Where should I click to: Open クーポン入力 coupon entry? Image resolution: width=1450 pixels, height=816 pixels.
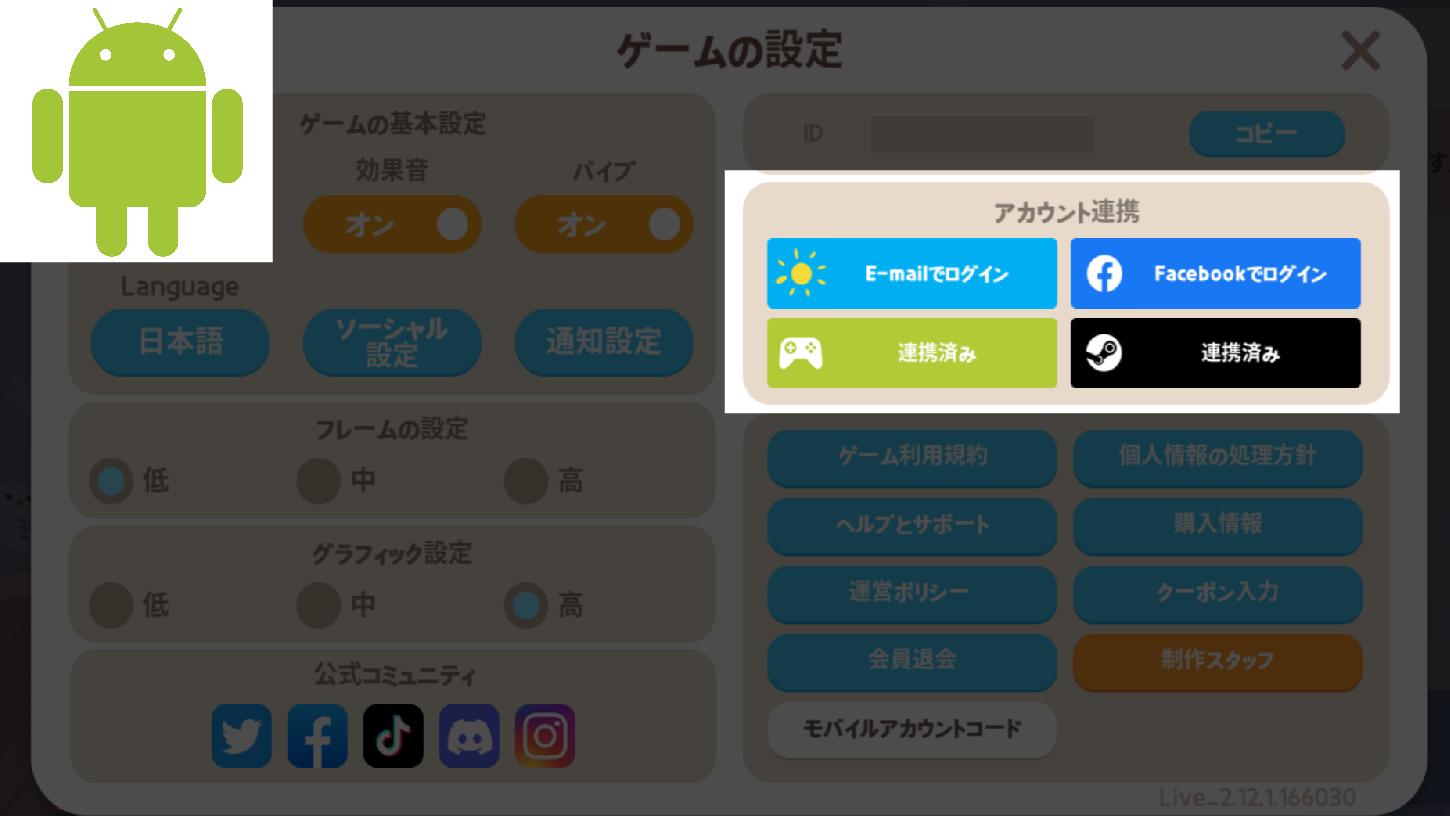point(1217,593)
